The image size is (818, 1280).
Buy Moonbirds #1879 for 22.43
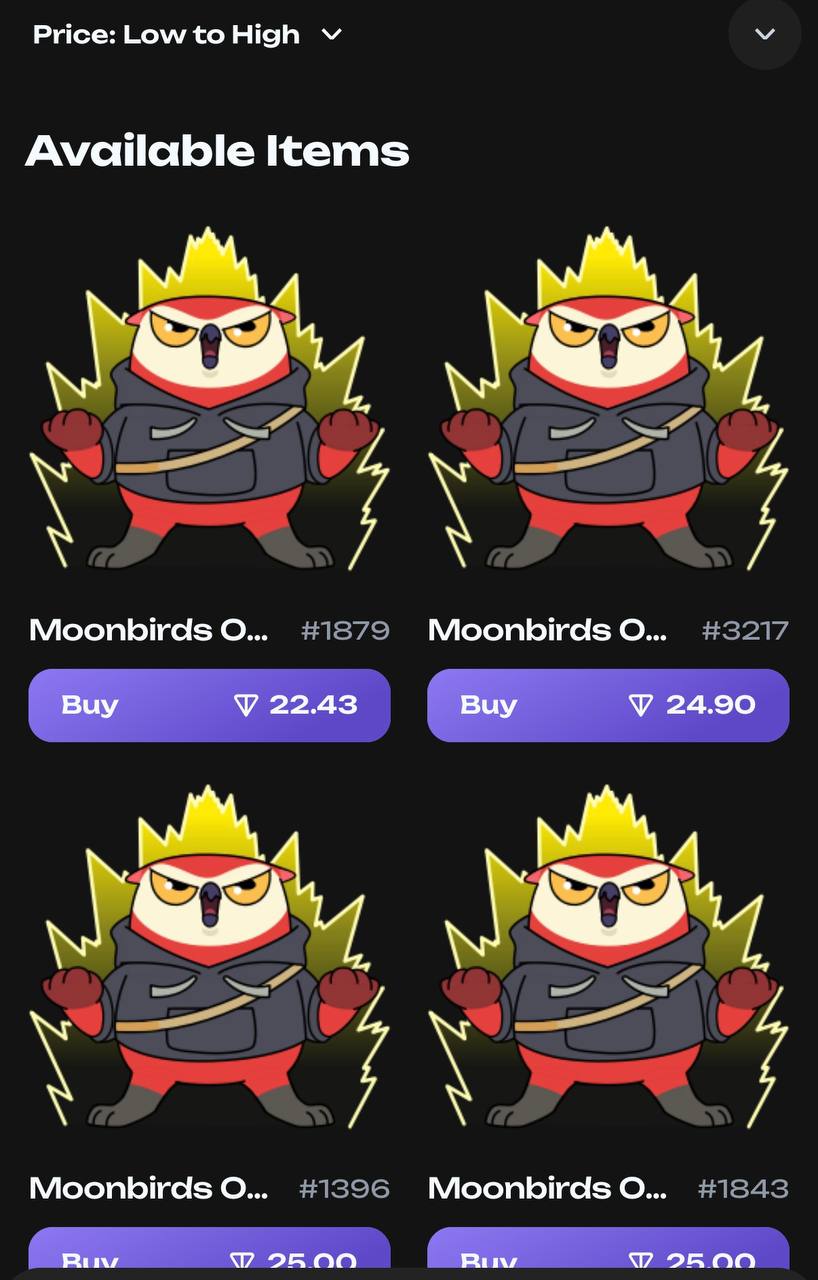(209, 705)
